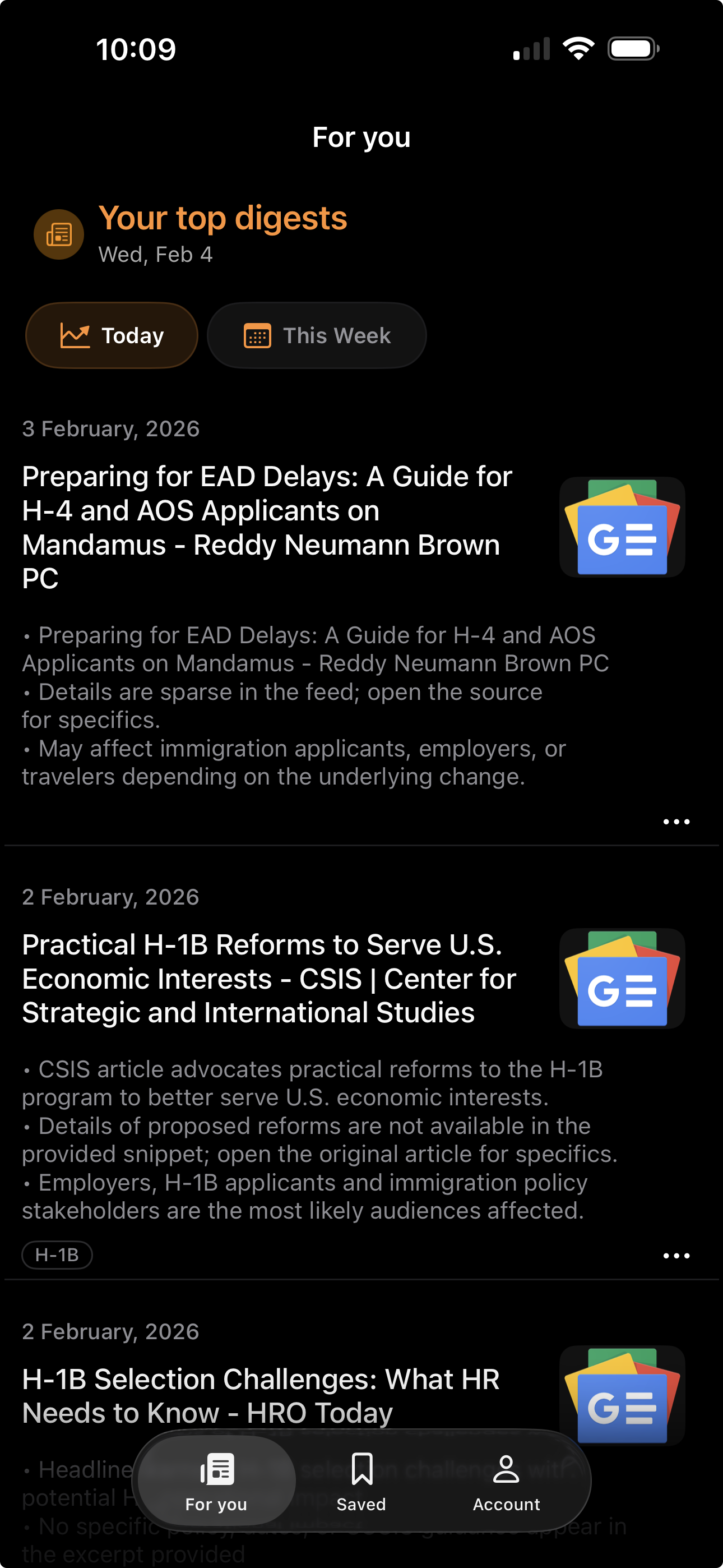Tap the Wed, Feb 4 digest date
723x1568 pixels.
coord(155,255)
